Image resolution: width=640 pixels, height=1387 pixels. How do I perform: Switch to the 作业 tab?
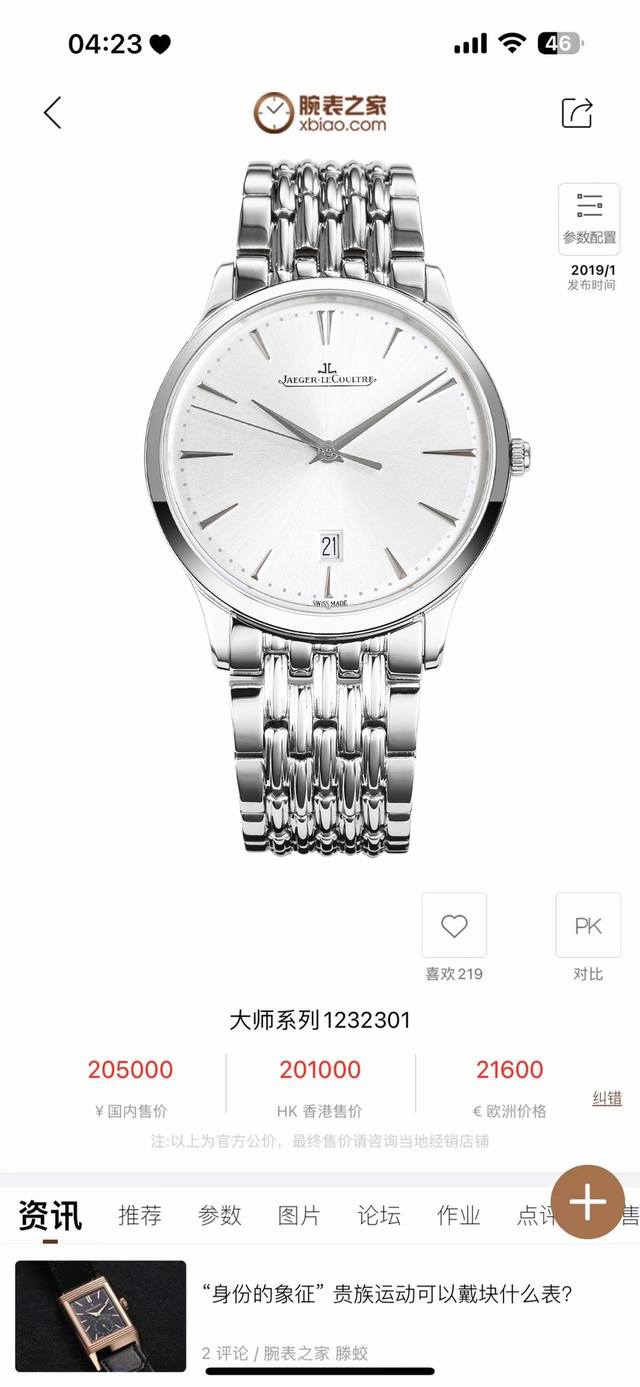pyautogui.click(x=459, y=1215)
